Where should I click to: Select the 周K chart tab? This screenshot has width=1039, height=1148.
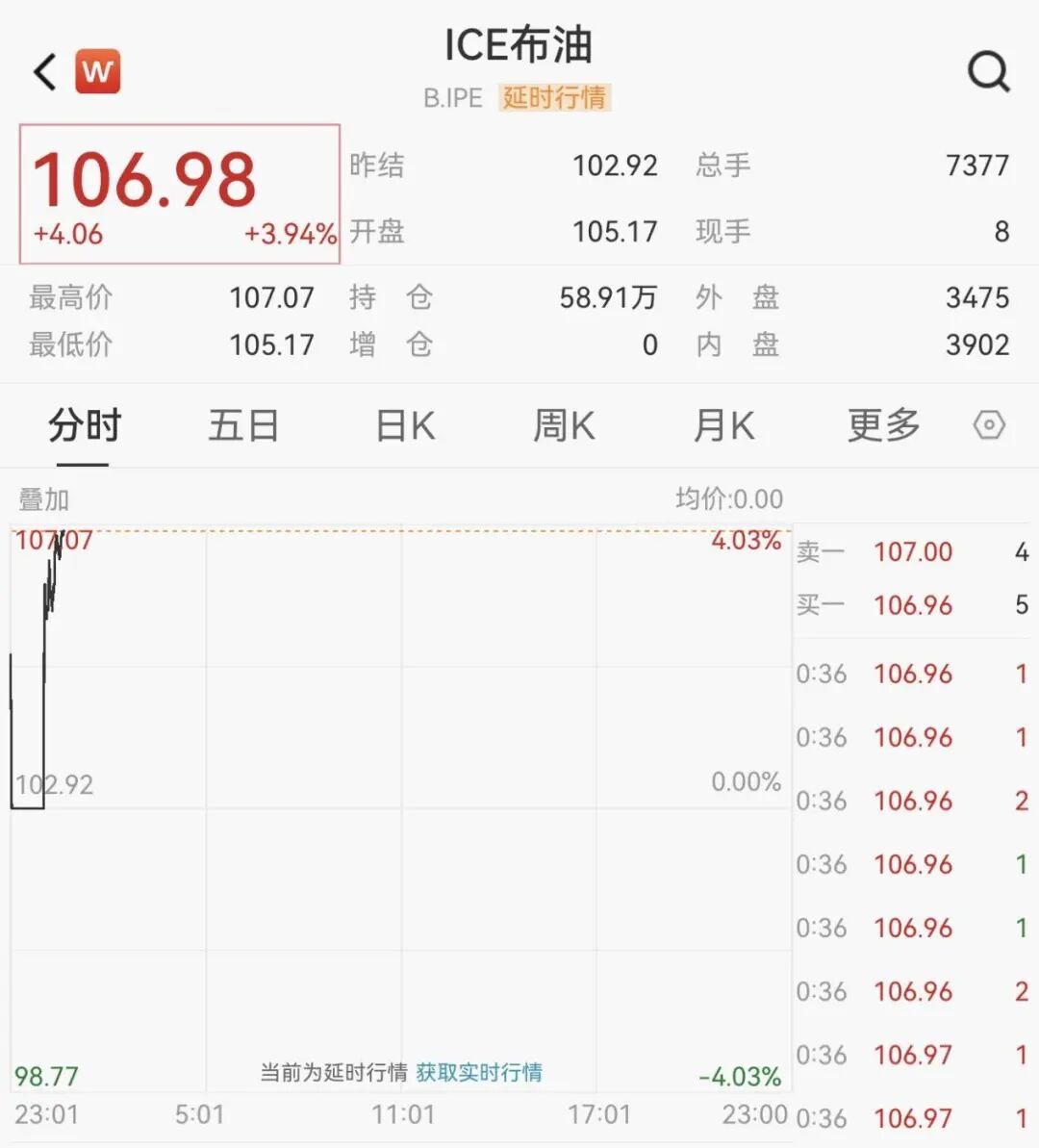pyautogui.click(x=564, y=425)
